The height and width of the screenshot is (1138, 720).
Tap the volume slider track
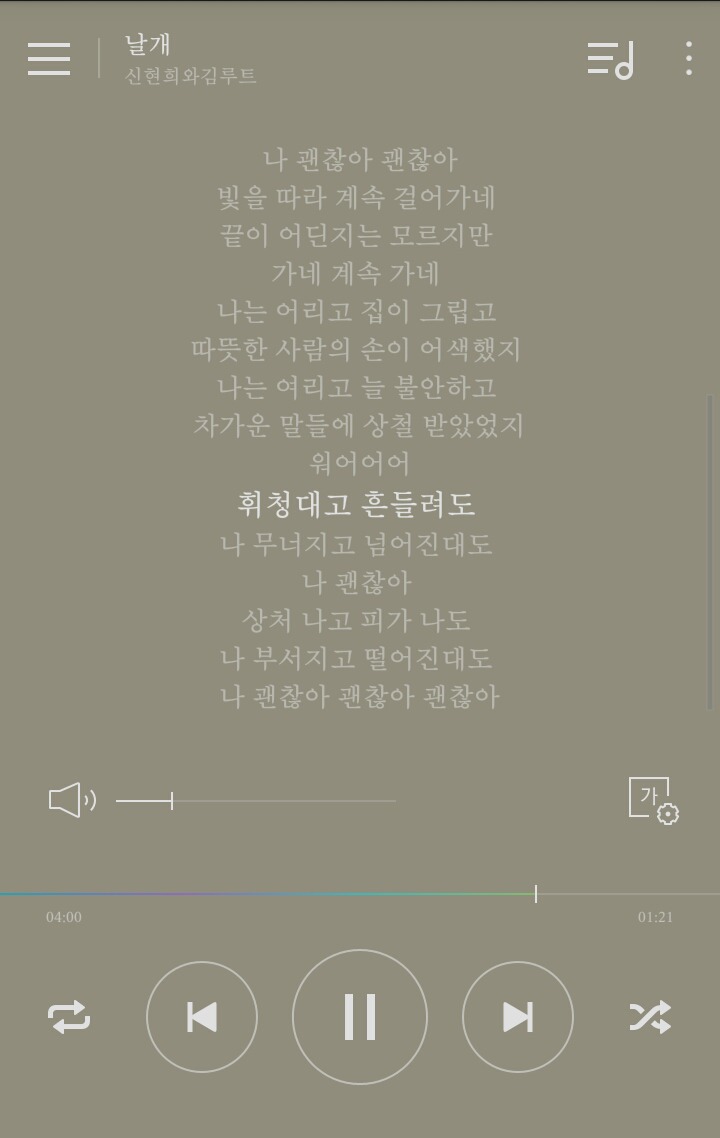tap(255, 800)
